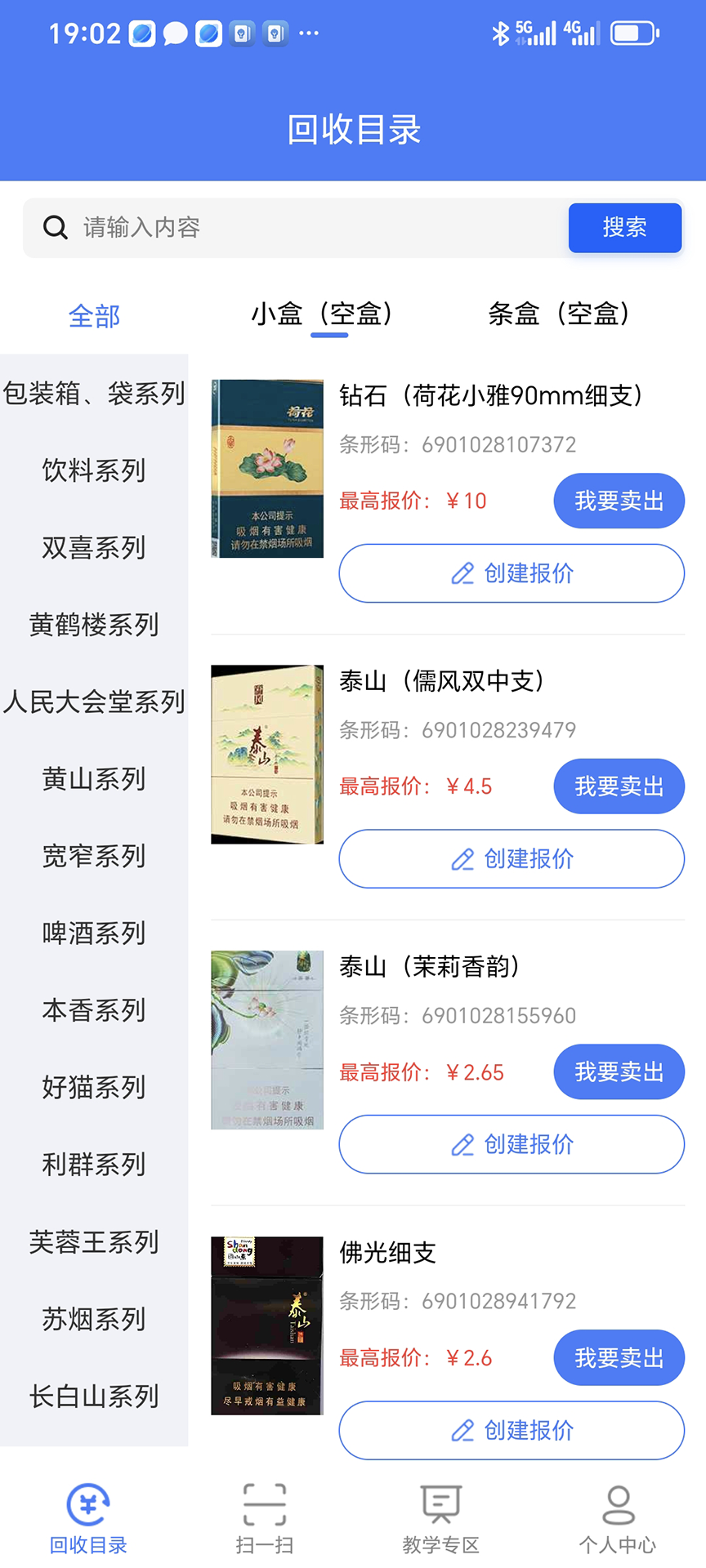Click the magnifier icon in search bar
706x1568 pixels.
pos(55,228)
